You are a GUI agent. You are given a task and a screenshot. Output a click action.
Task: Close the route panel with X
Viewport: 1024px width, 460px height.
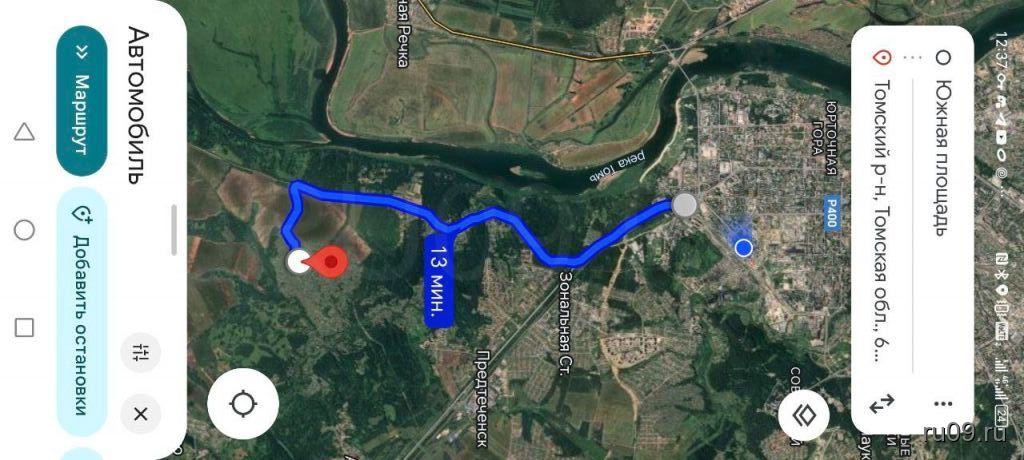(140, 413)
